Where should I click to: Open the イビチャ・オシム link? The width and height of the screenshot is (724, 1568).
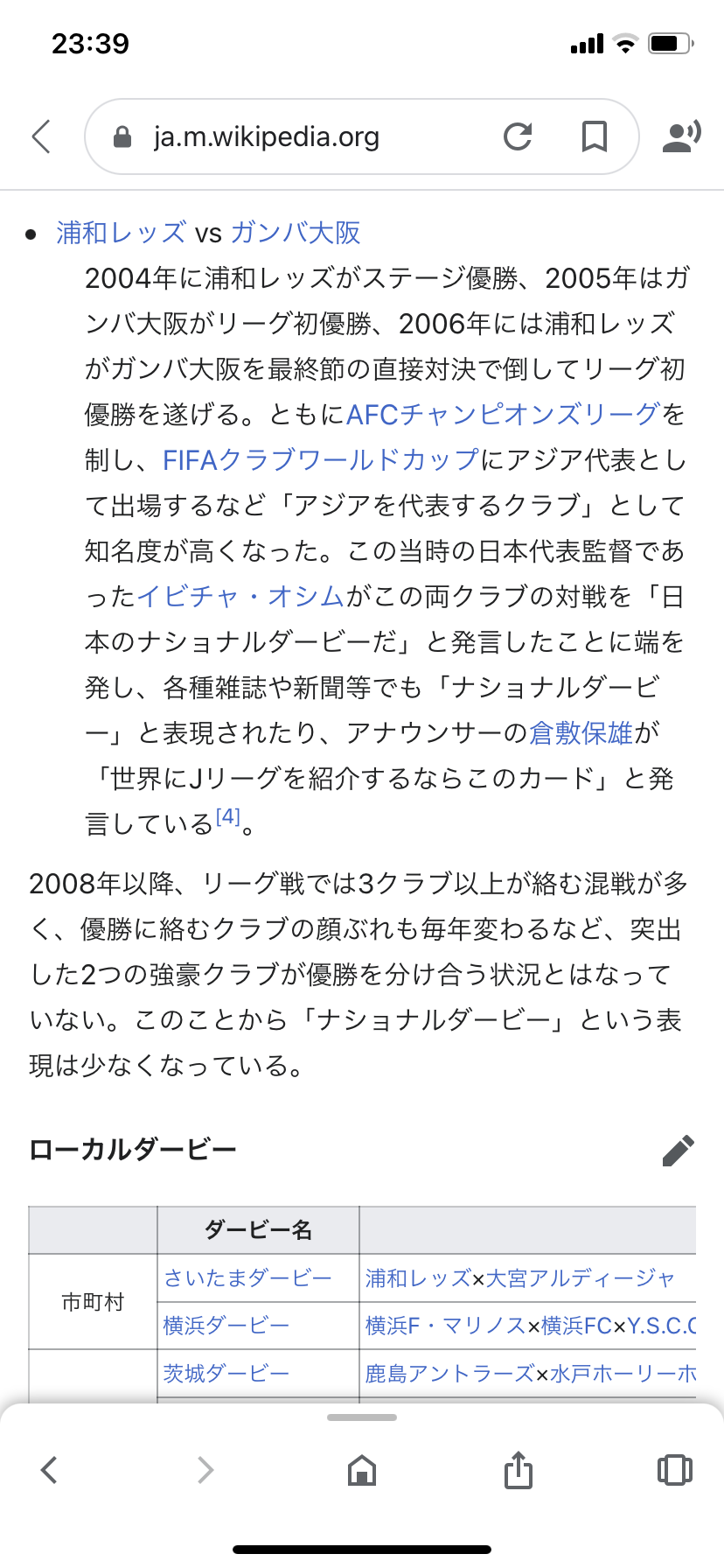click(x=241, y=597)
